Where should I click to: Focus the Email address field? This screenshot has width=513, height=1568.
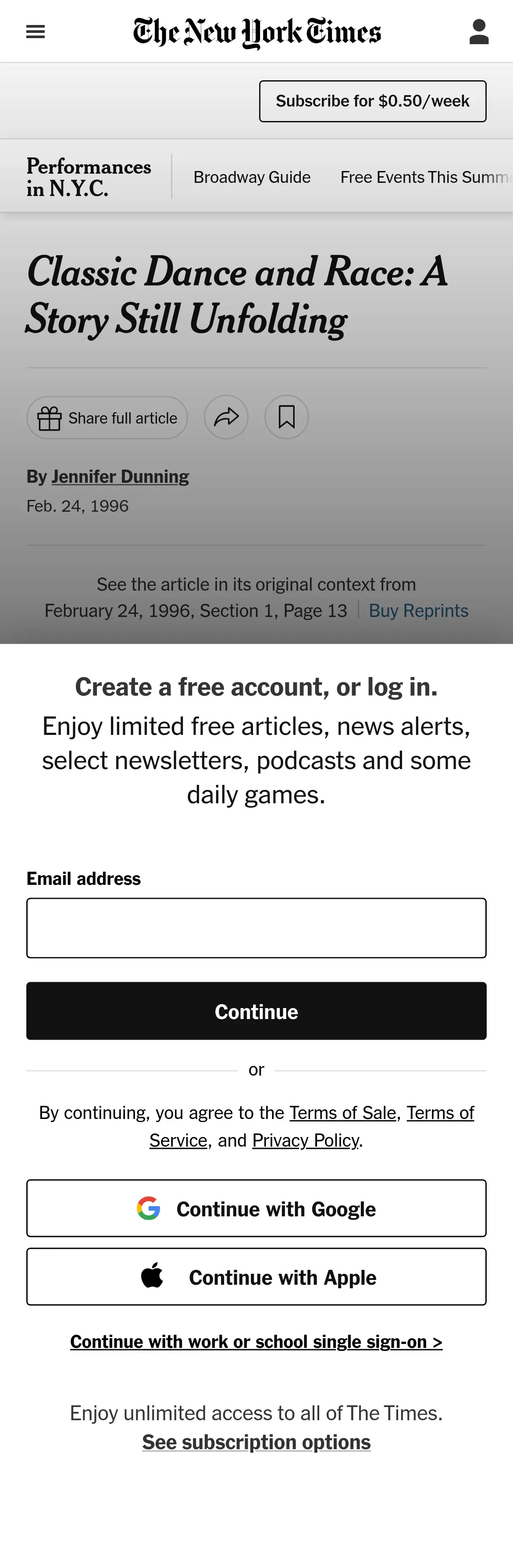[x=256, y=928]
